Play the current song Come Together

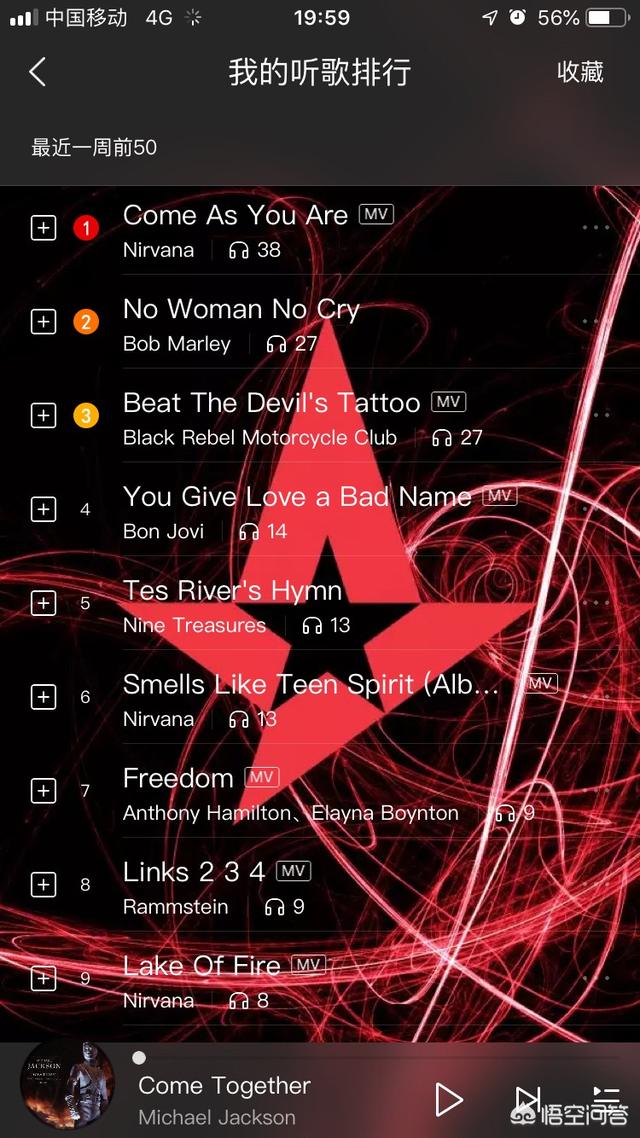coord(450,1100)
